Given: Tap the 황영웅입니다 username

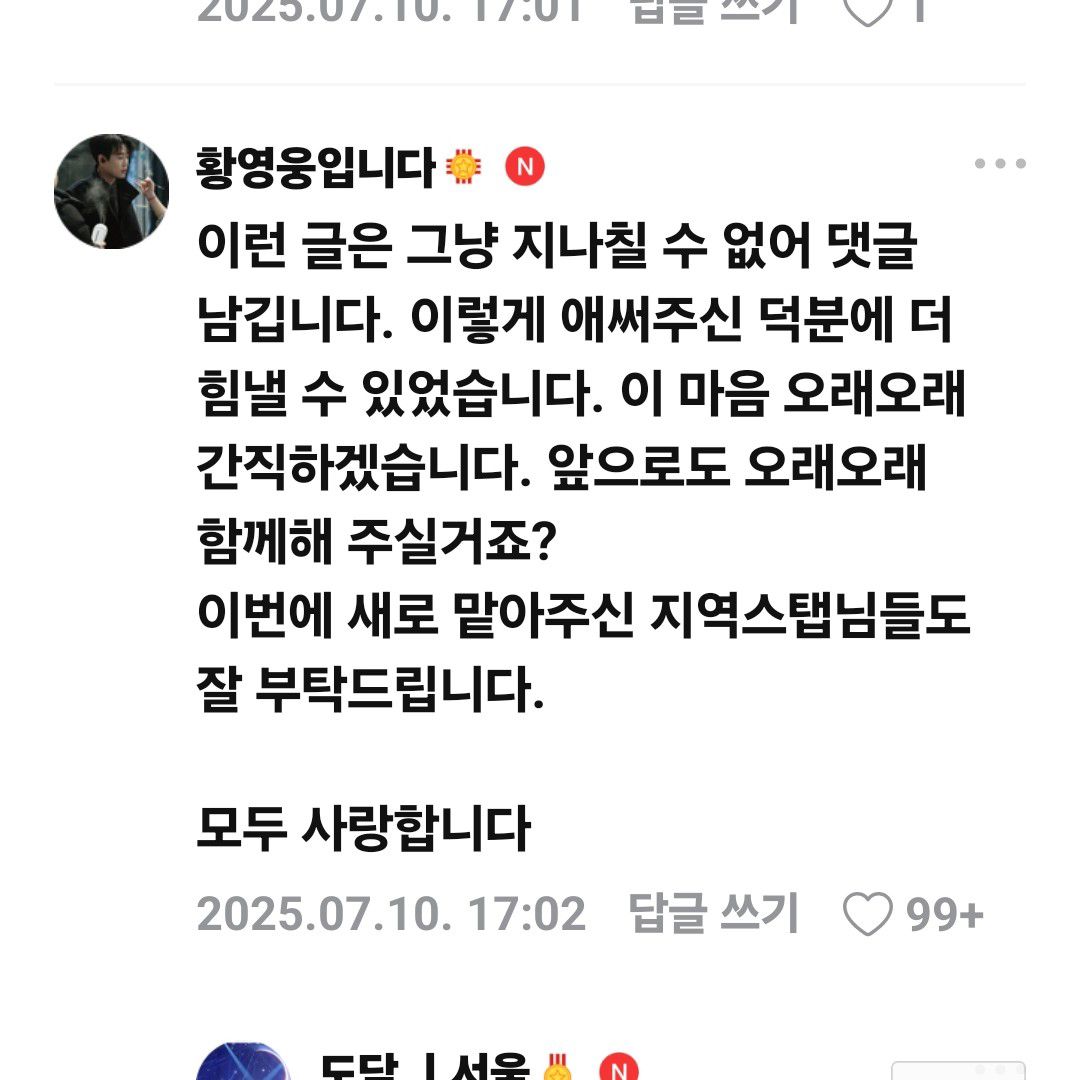Looking at the screenshot, I should point(317,166).
